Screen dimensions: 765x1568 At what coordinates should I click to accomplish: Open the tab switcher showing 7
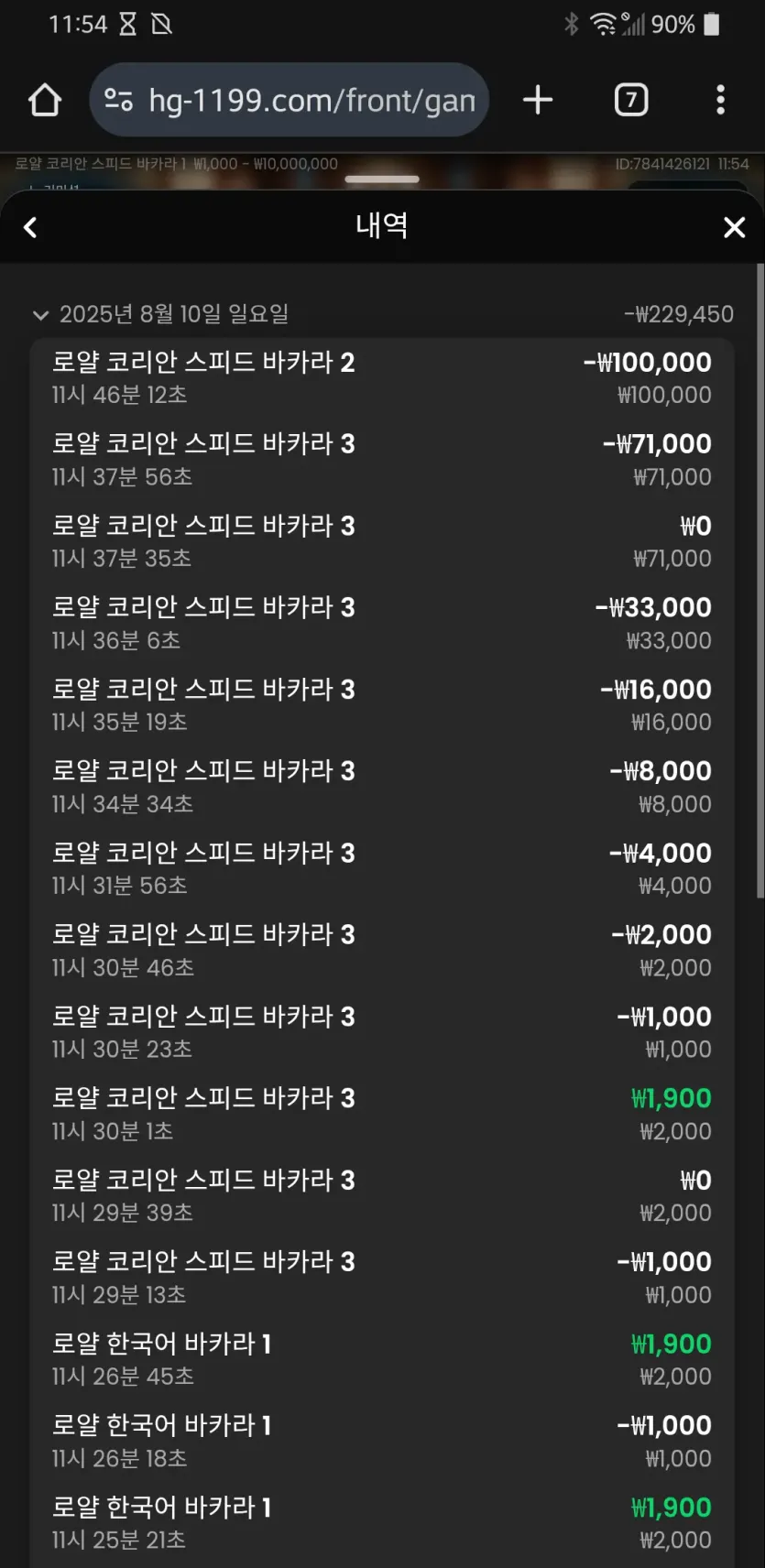630,100
